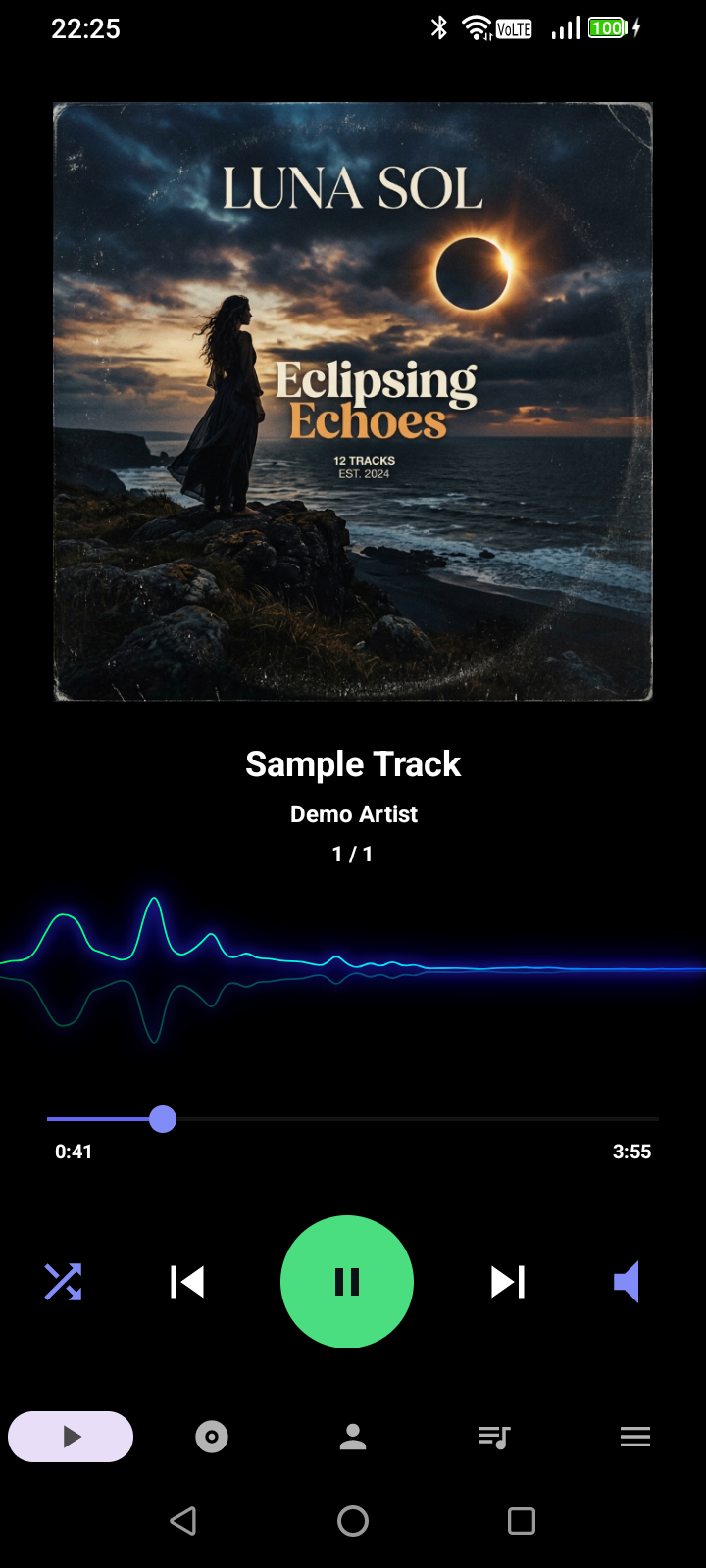Screen dimensions: 706x1568
Task: Go back to the previous track
Action: pyautogui.click(x=186, y=1282)
